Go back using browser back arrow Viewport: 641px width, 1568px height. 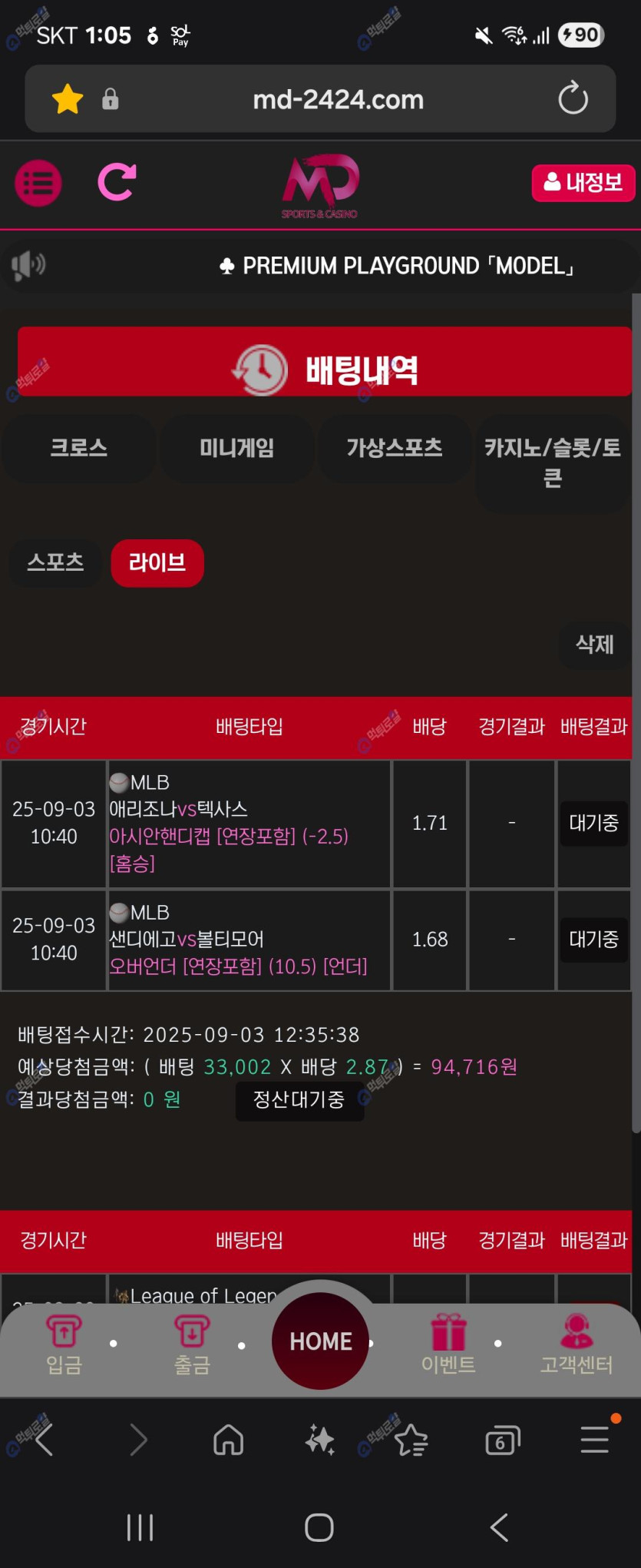coord(45,1440)
